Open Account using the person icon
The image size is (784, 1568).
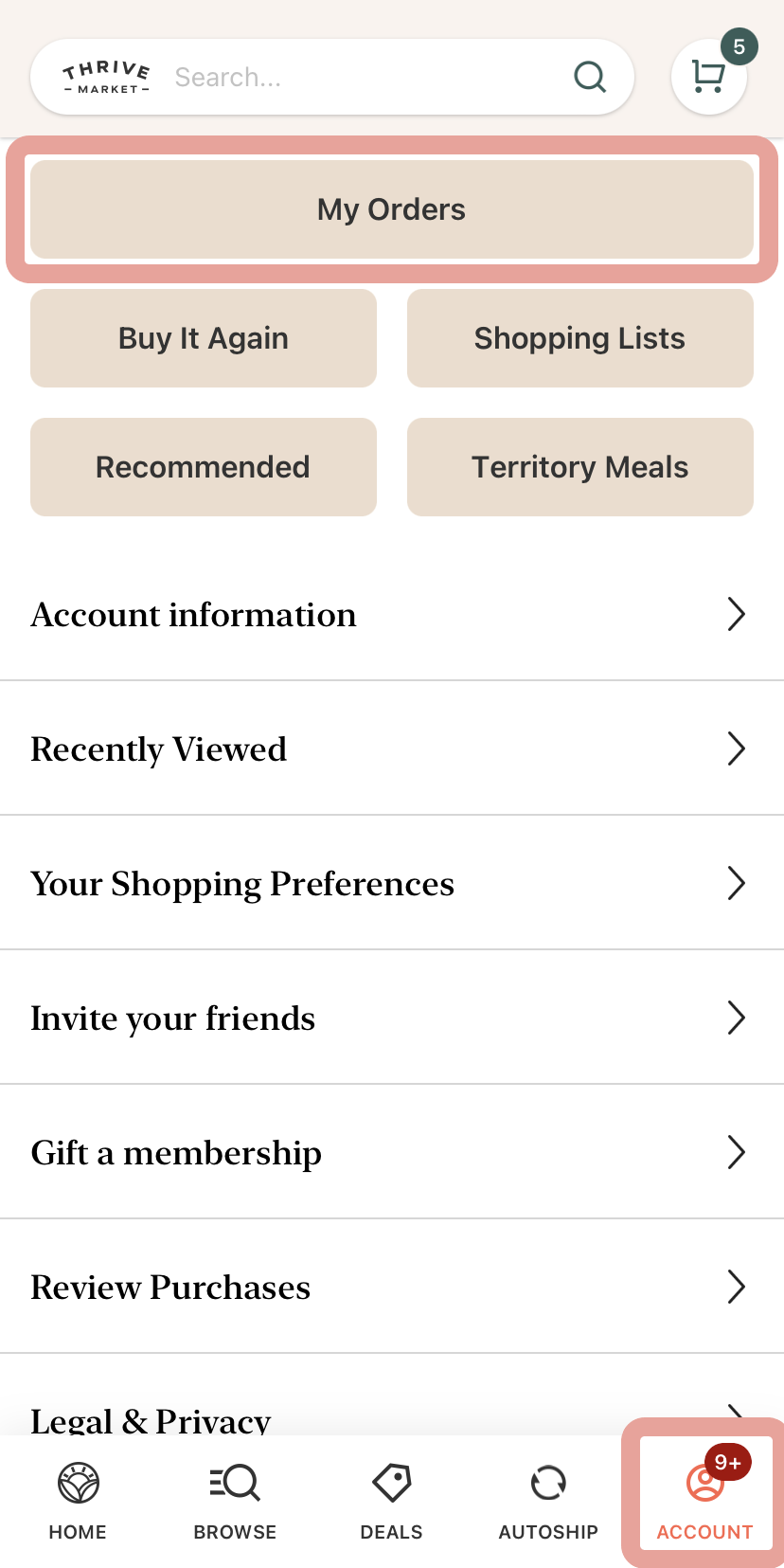704,1481
